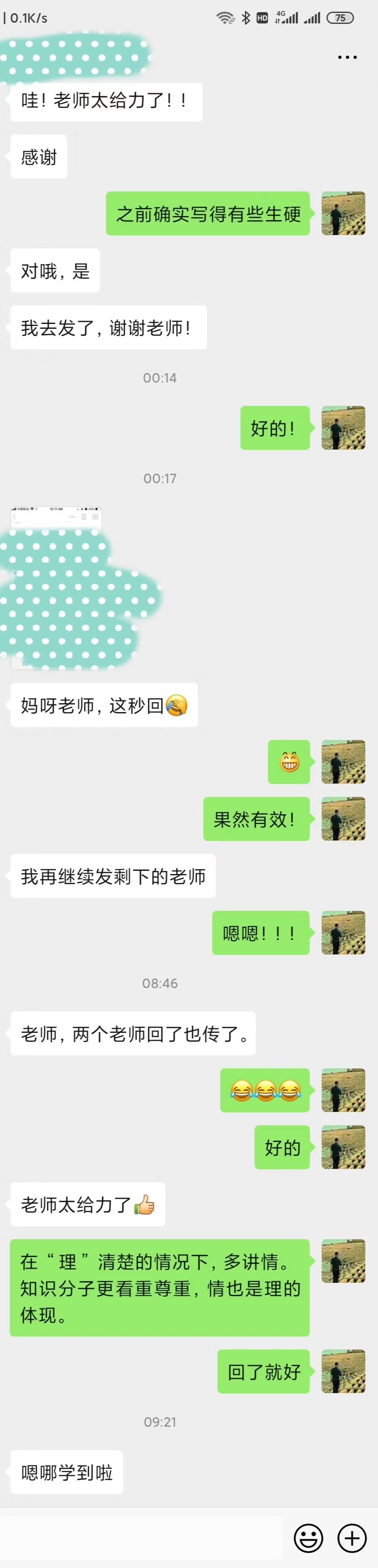The image size is (378, 1568).
Task: Open the chat's three-dot overflow menu
Action: (x=347, y=57)
